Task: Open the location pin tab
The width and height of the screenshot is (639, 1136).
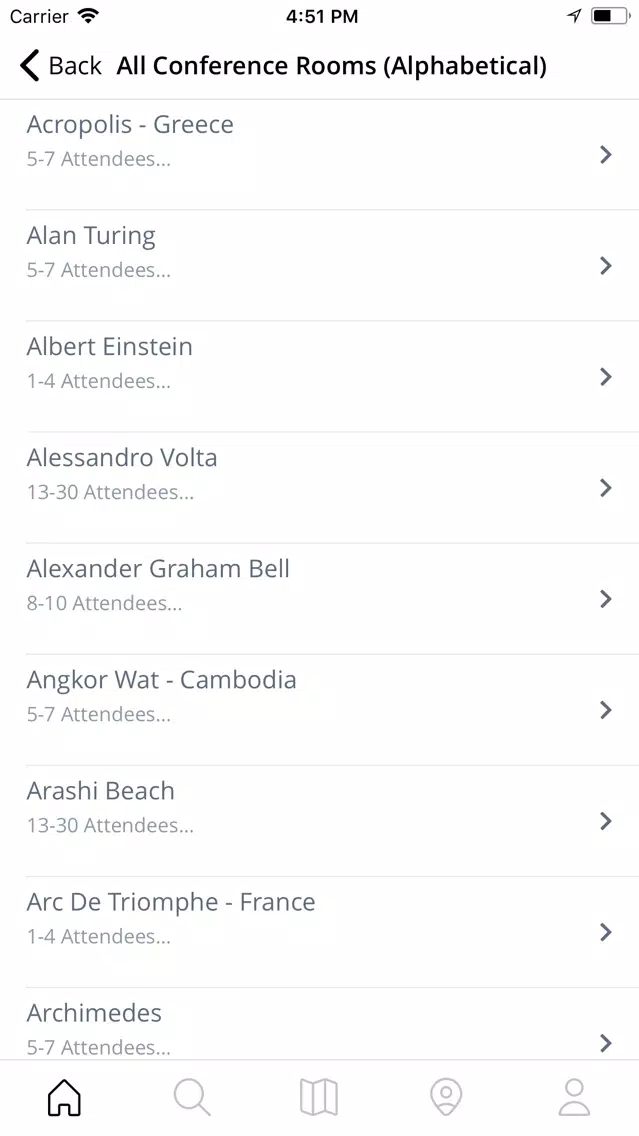Action: (x=446, y=1097)
